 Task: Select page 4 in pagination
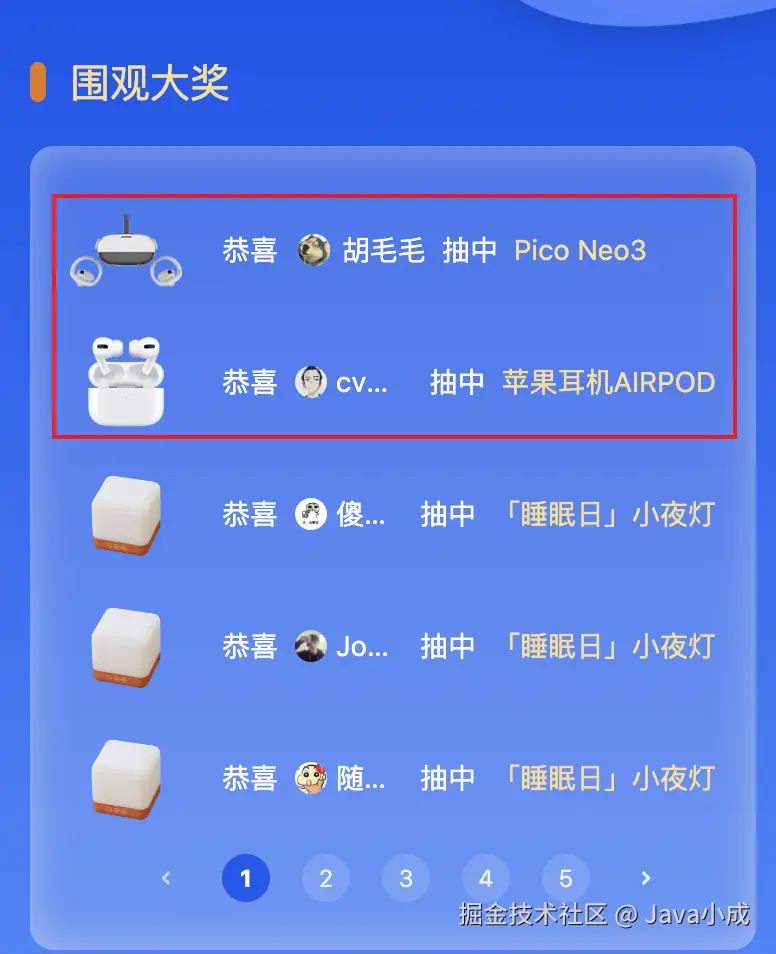click(486, 878)
